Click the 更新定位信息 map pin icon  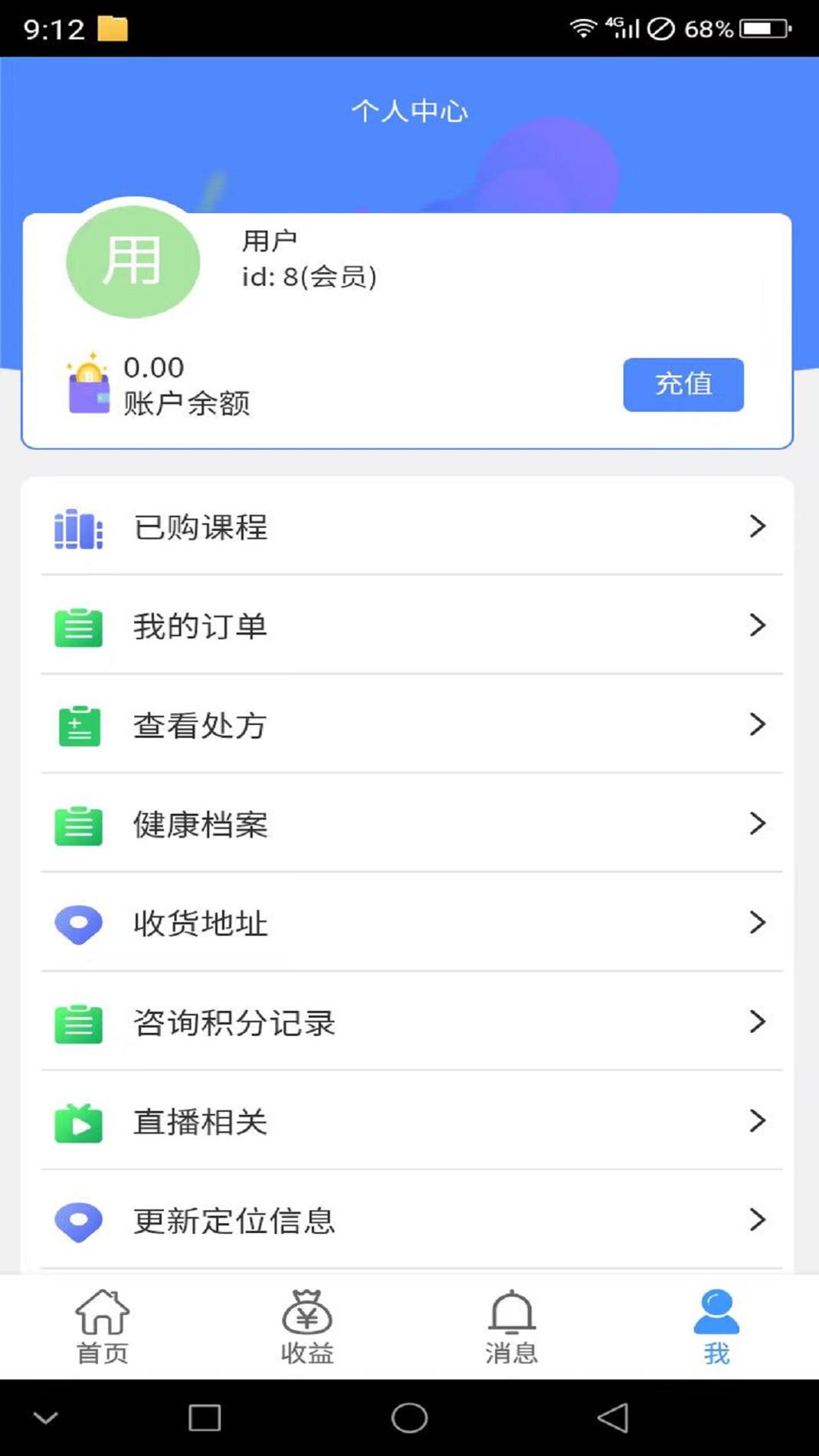[x=77, y=1222]
